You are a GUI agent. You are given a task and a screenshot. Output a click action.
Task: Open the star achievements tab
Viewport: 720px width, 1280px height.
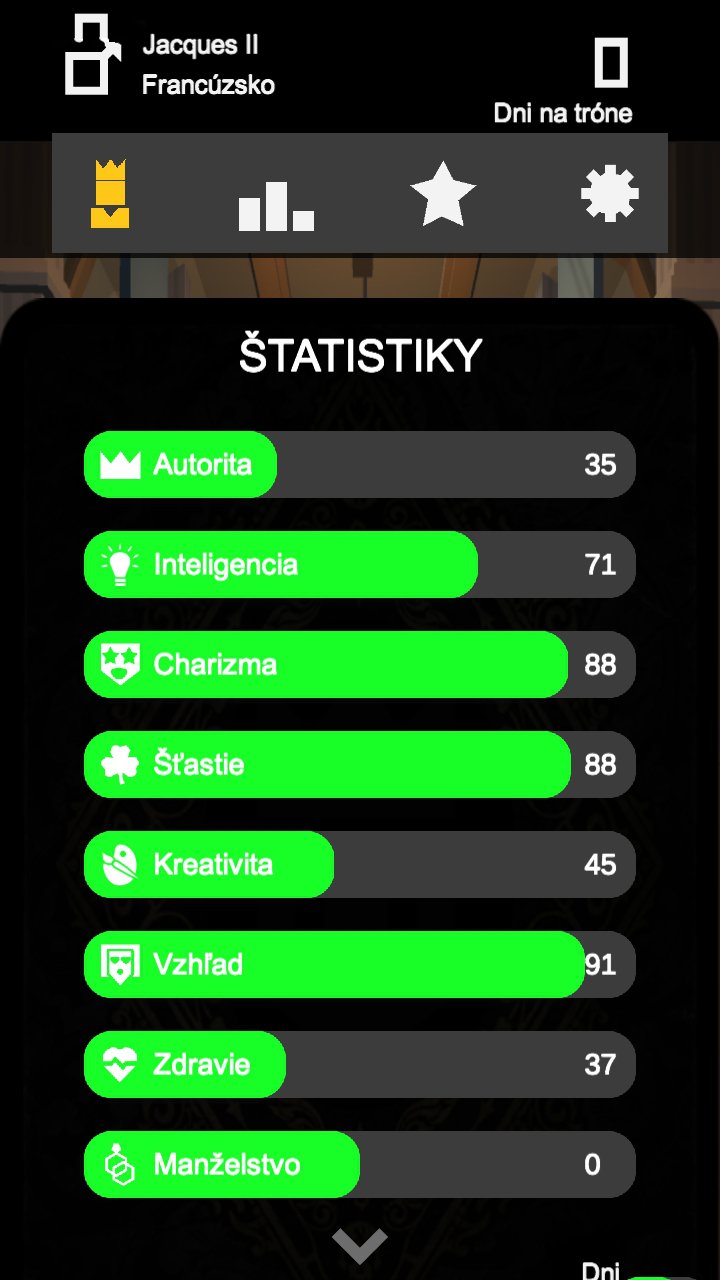coord(442,194)
